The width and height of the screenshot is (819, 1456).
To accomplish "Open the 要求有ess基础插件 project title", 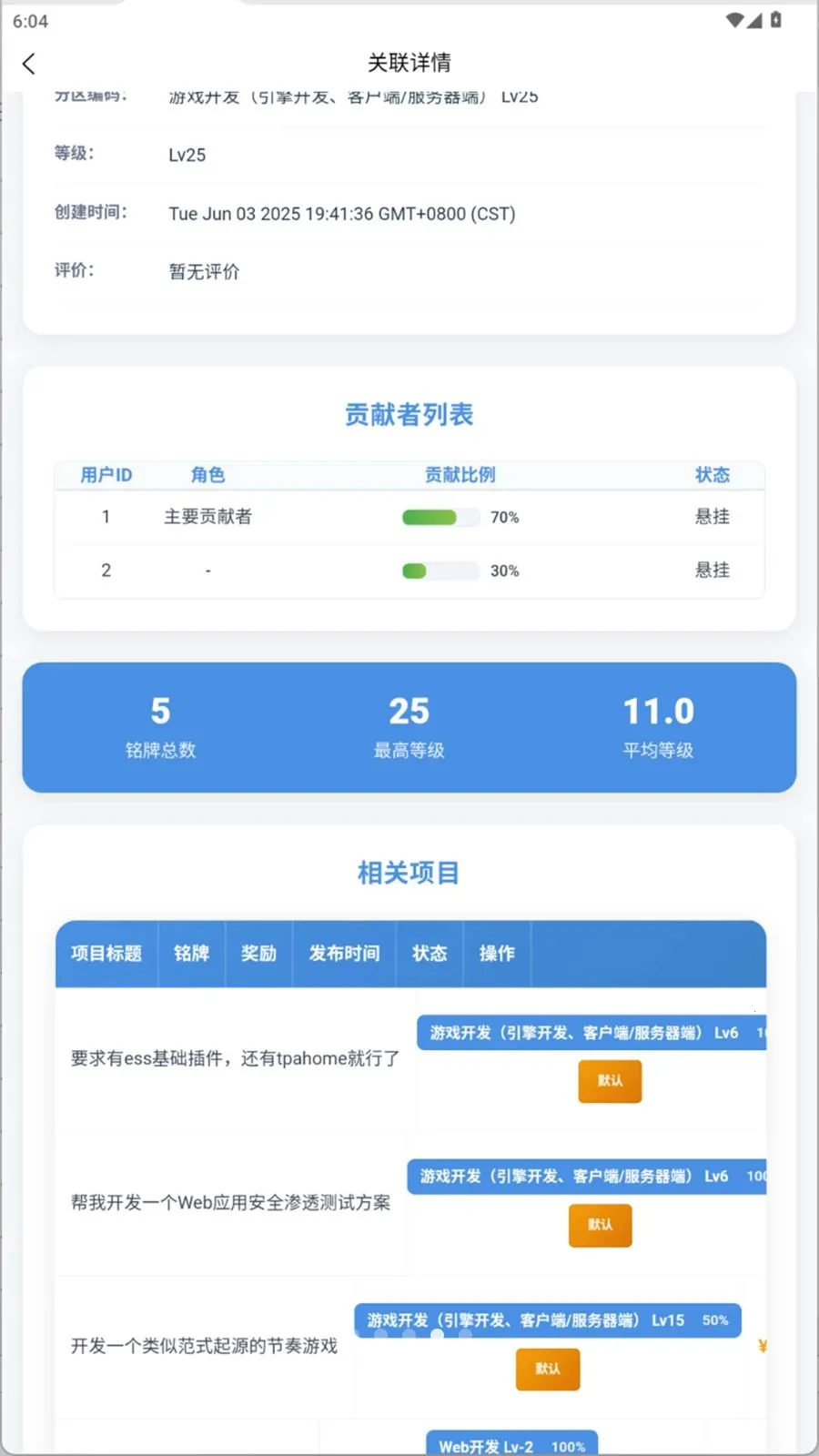I will coord(232,1058).
